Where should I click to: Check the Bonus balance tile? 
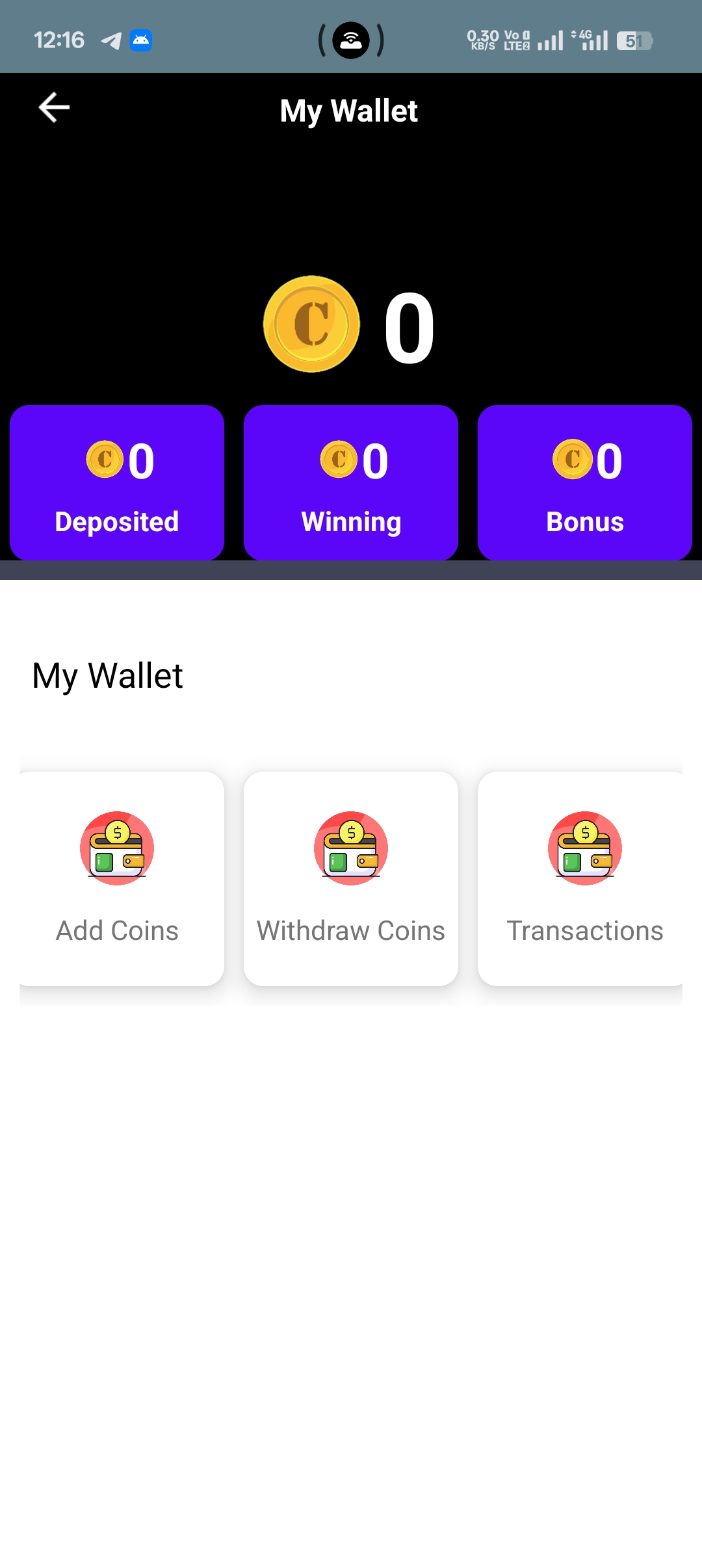click(x=584, y=482)
